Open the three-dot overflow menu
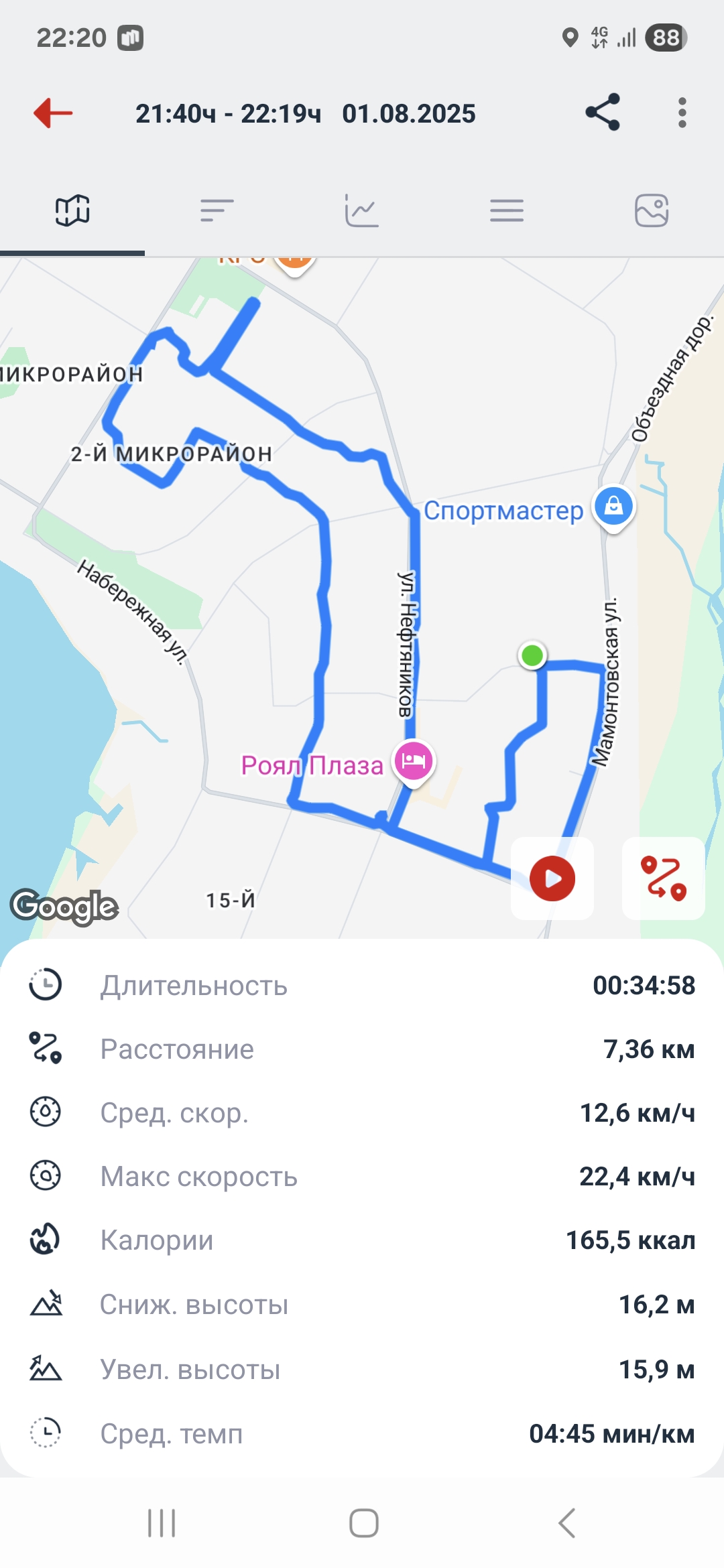Screen dimensions: 724x1568 (x=682, y=113)
